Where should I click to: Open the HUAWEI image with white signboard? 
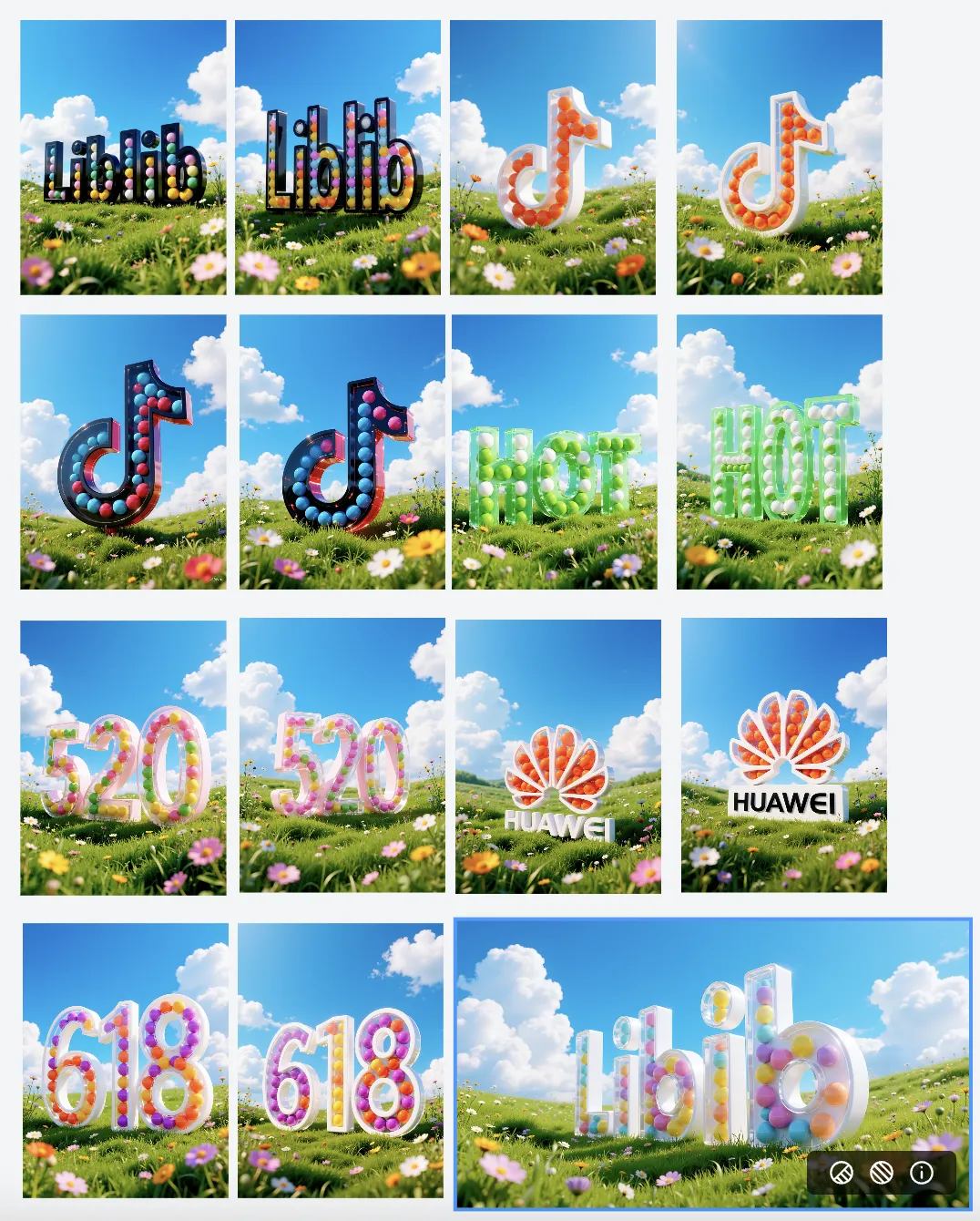(x=783, y=755)
